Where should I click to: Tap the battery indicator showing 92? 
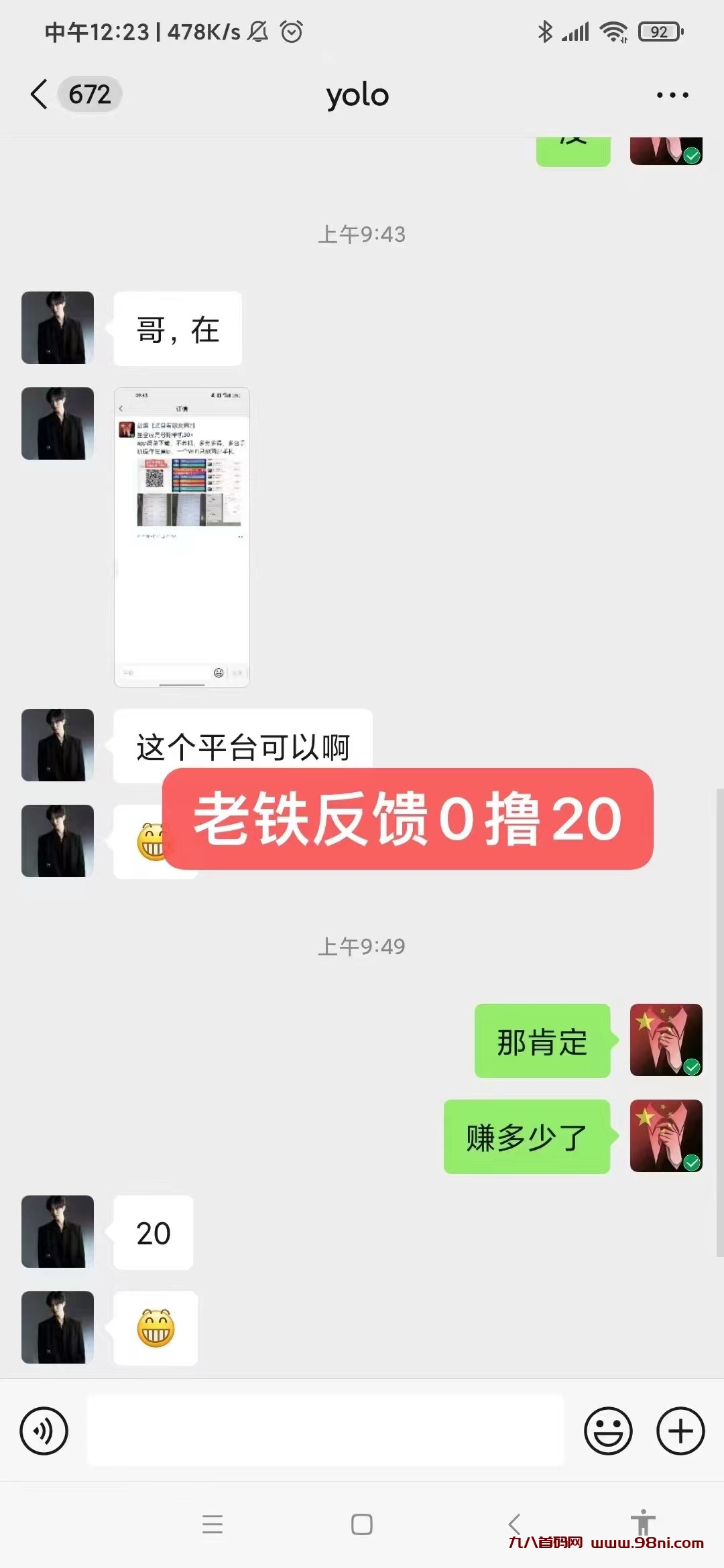(x=660, y=31)
